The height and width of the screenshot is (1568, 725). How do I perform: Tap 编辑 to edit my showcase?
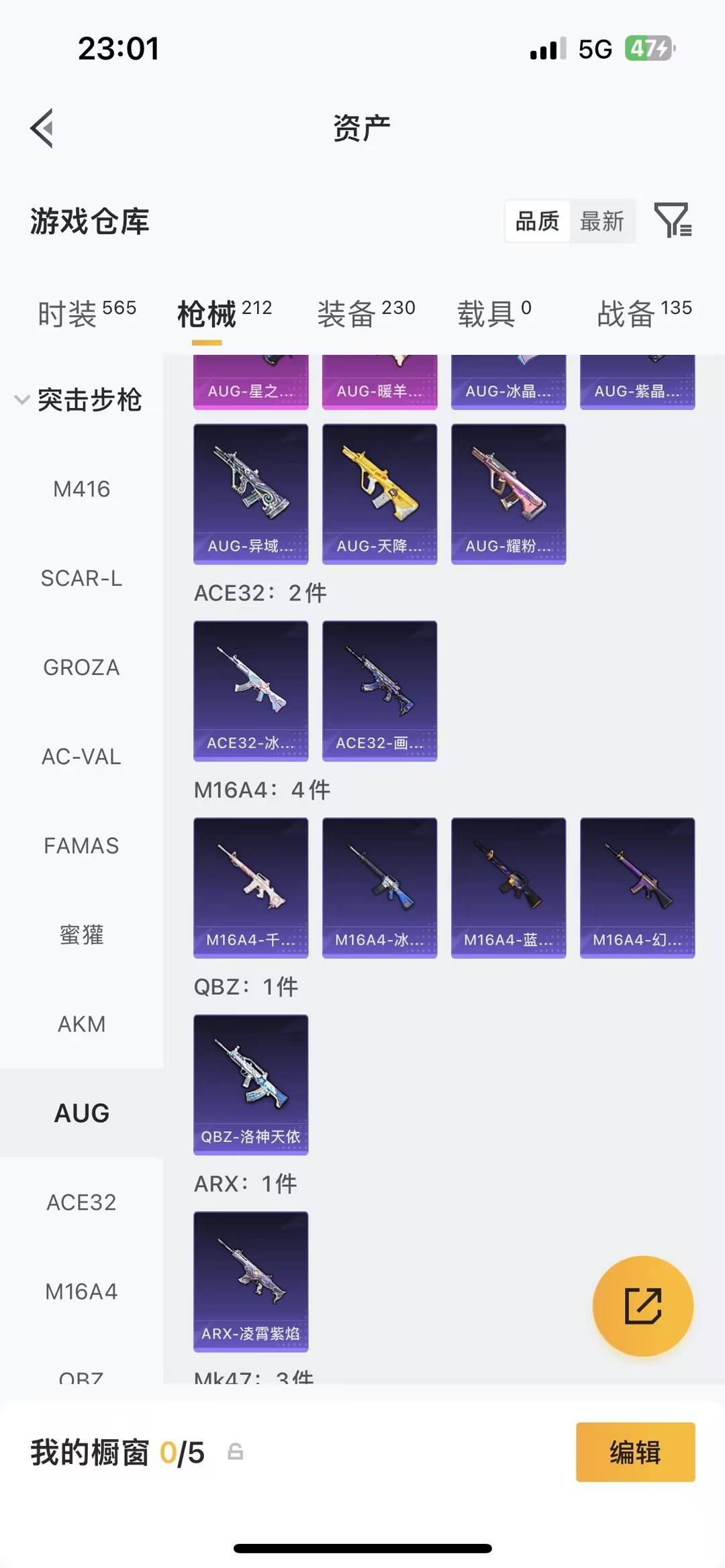pyautogui.click(x=635, y=1452)
